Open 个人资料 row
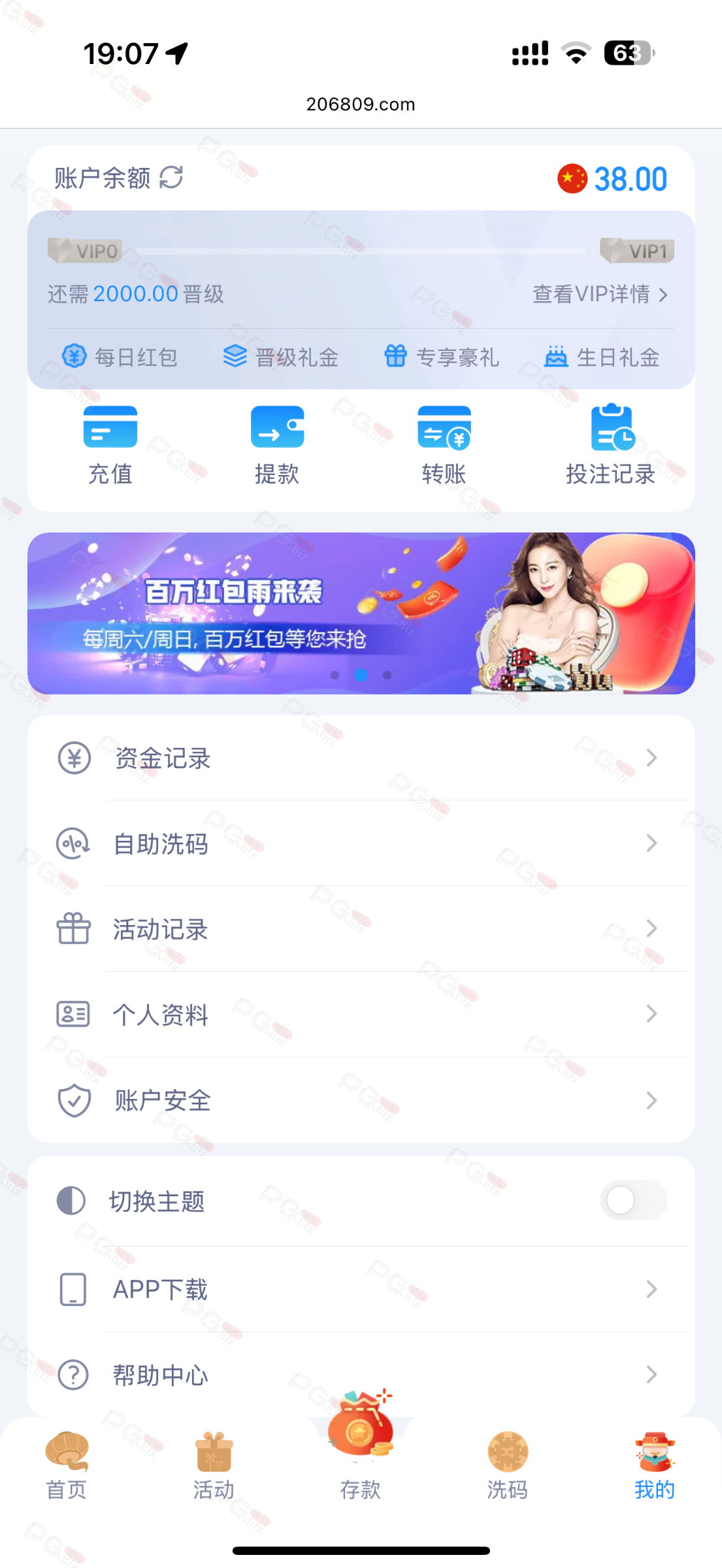Image resolution: width=722 pixels, height=1568 pixels. click(361, 1014)
